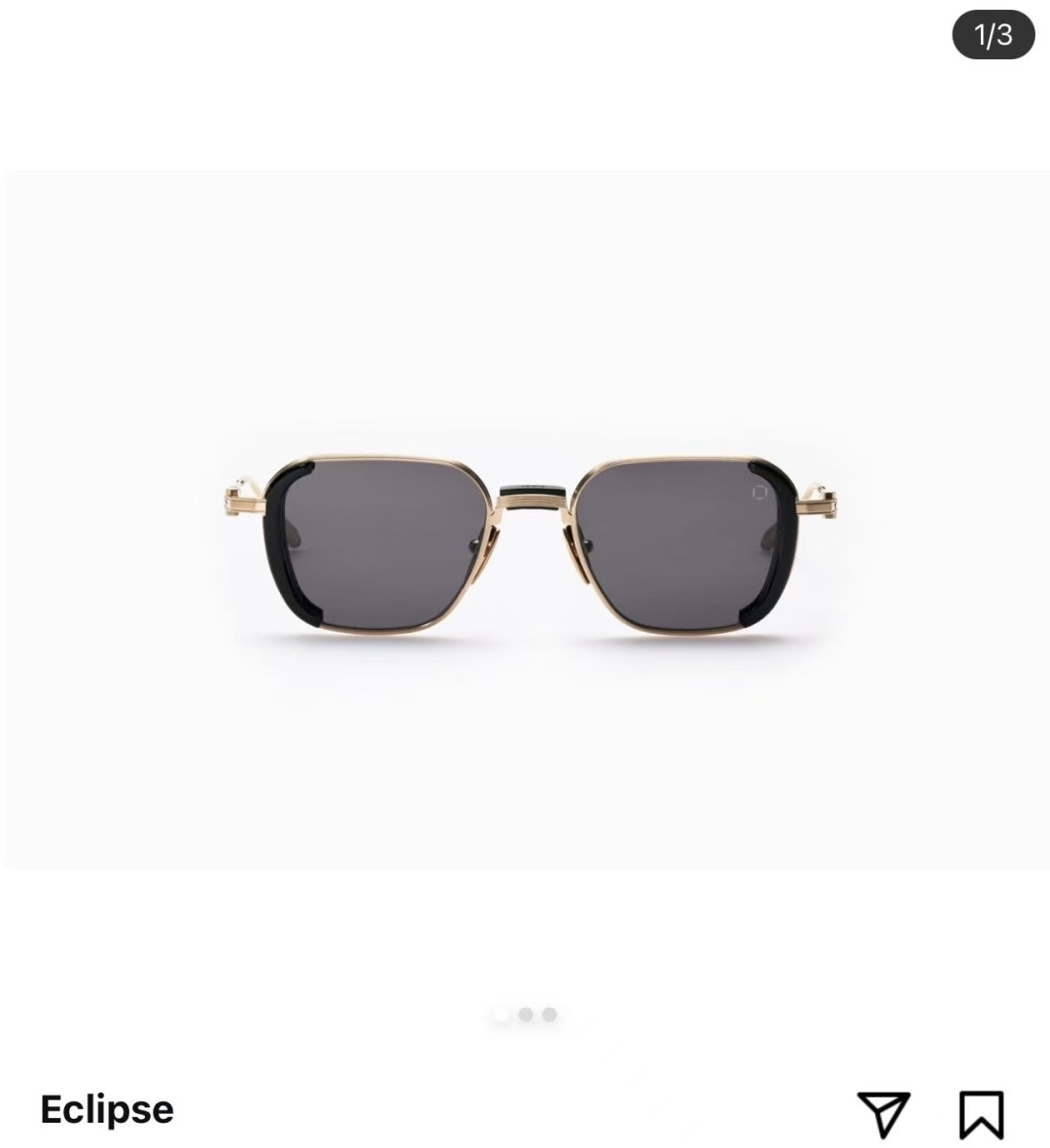Open the Eclipse sunglasses image
The height and width of the screenshot is (1148, 1050).
[x=525, y=544]
